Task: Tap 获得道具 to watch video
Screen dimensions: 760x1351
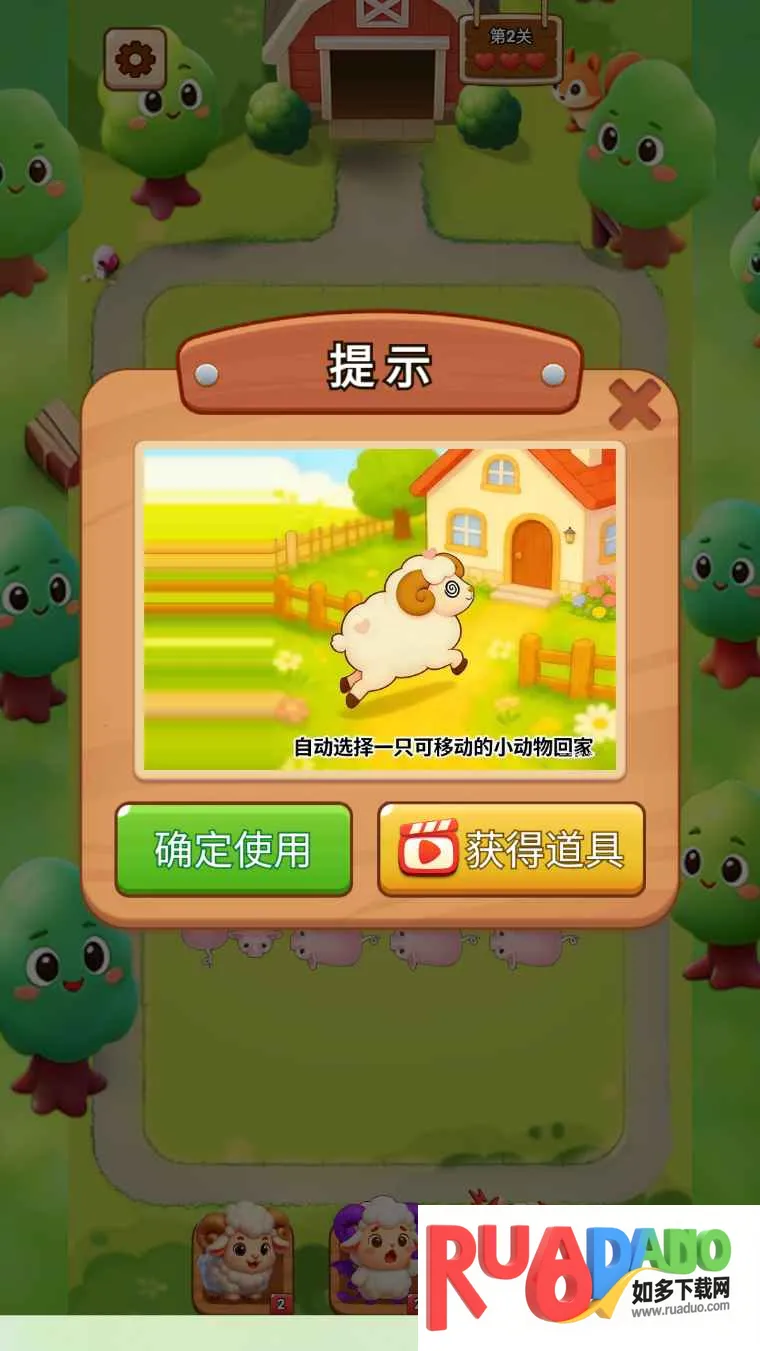Action: click(511, 849)
